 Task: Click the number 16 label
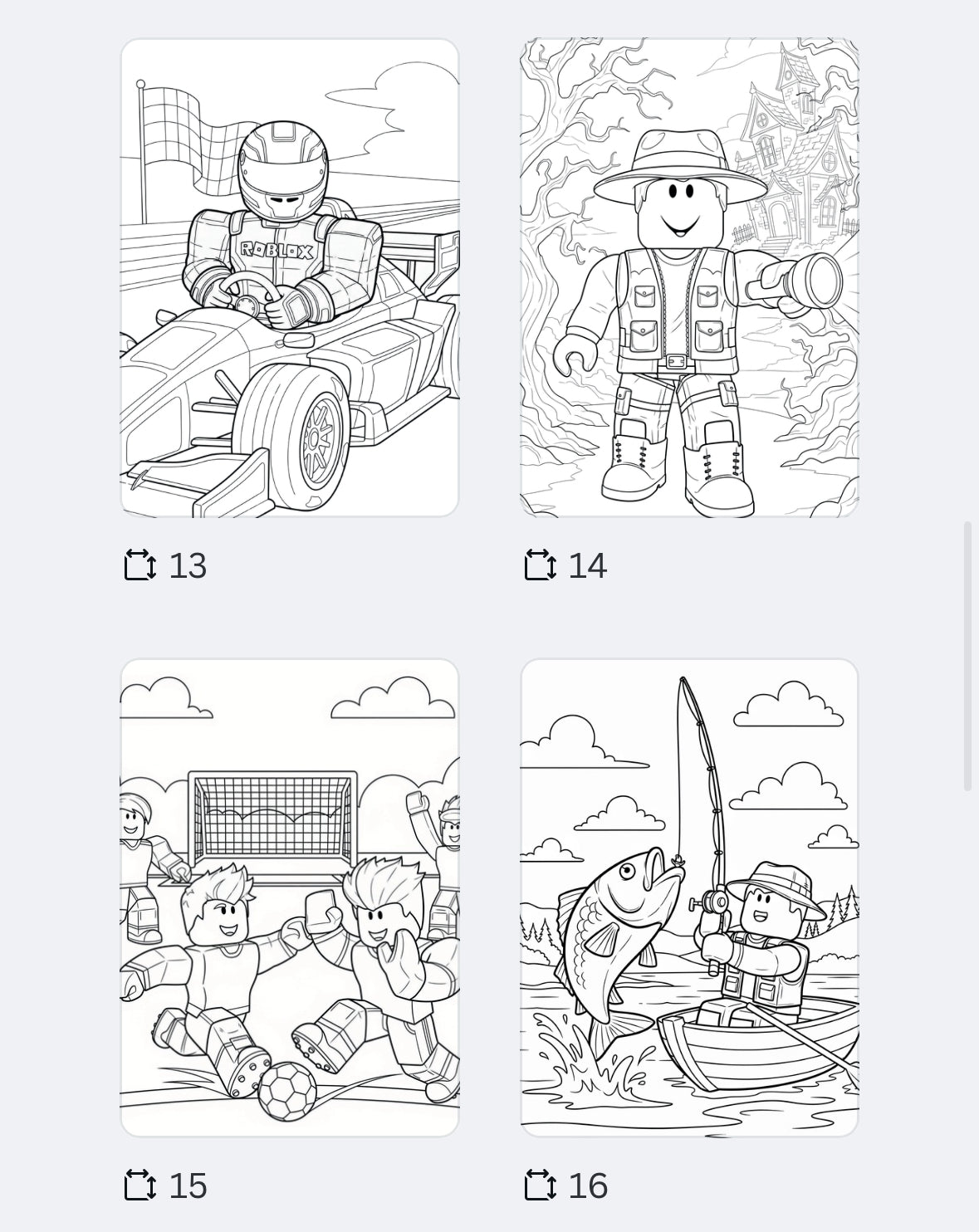tap(589, 1185)
